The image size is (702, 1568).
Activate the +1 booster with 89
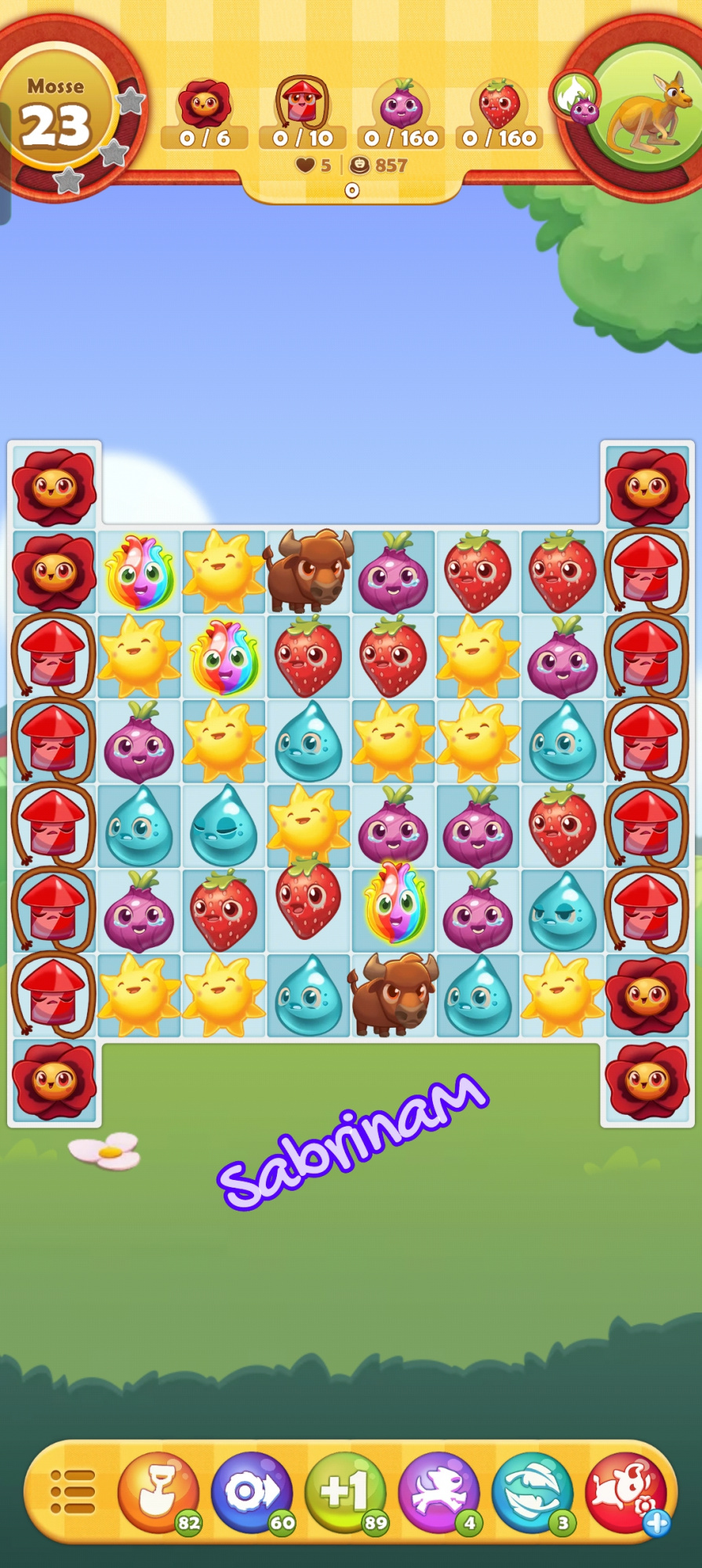click(x=345, y=1491)
